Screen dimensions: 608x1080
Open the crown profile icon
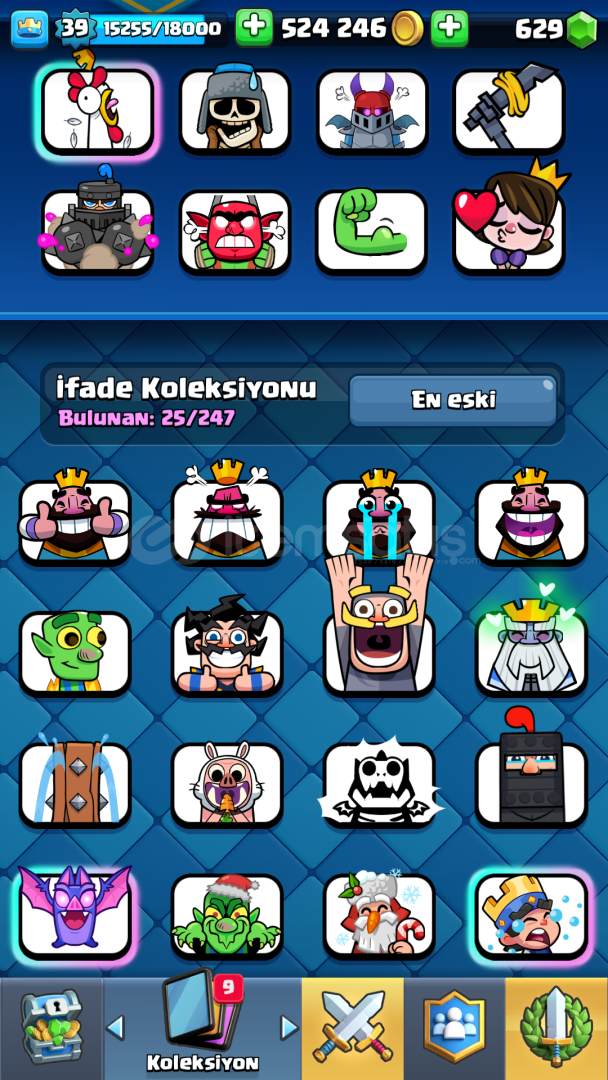(x=30, y=30)
